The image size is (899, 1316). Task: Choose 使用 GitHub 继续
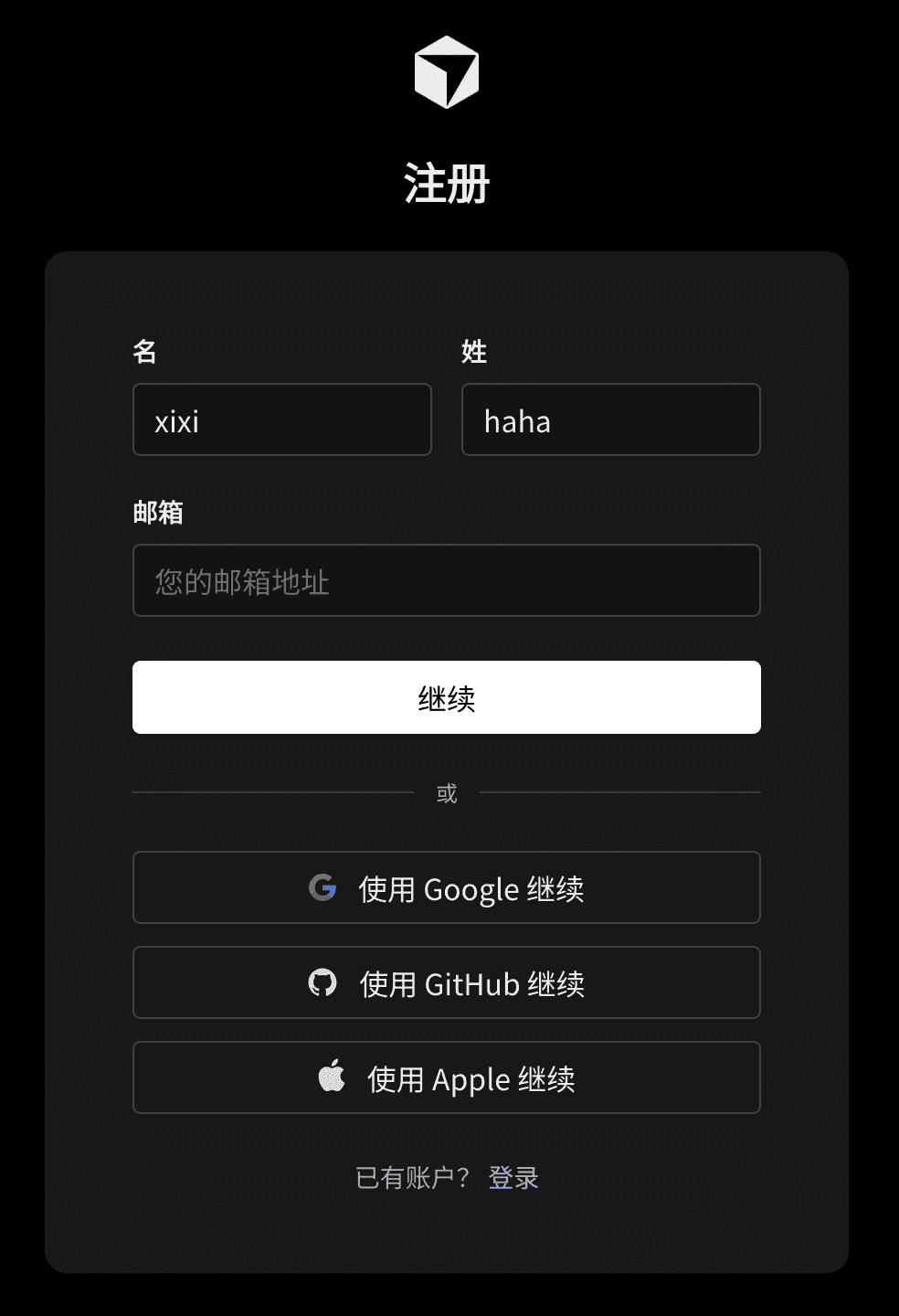(447, 982)
